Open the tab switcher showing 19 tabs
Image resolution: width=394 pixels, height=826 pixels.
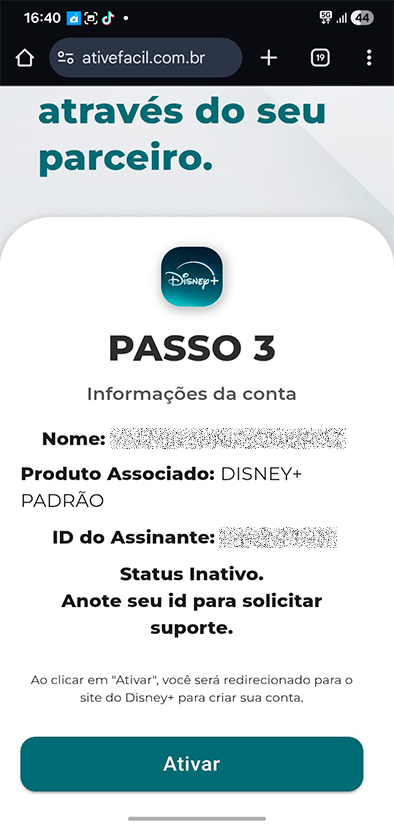(x=320, y=58)
